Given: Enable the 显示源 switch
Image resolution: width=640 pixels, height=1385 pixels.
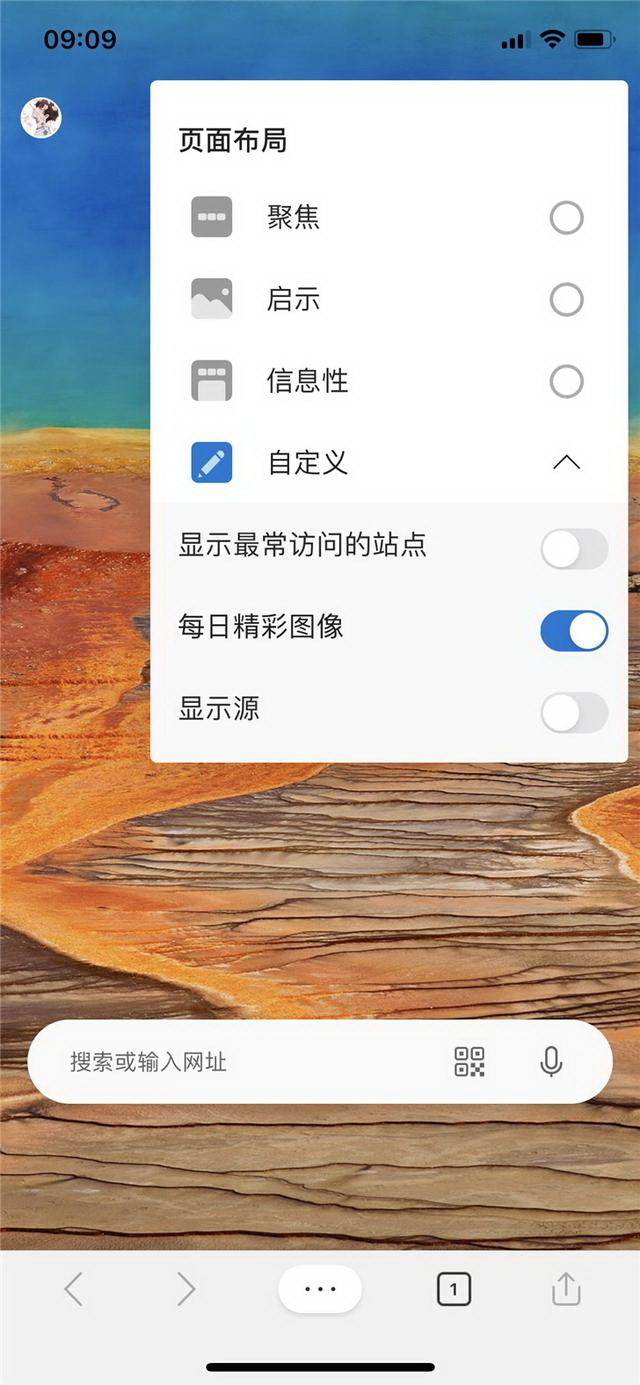Looking at the screenshot, I should [574, 713].
